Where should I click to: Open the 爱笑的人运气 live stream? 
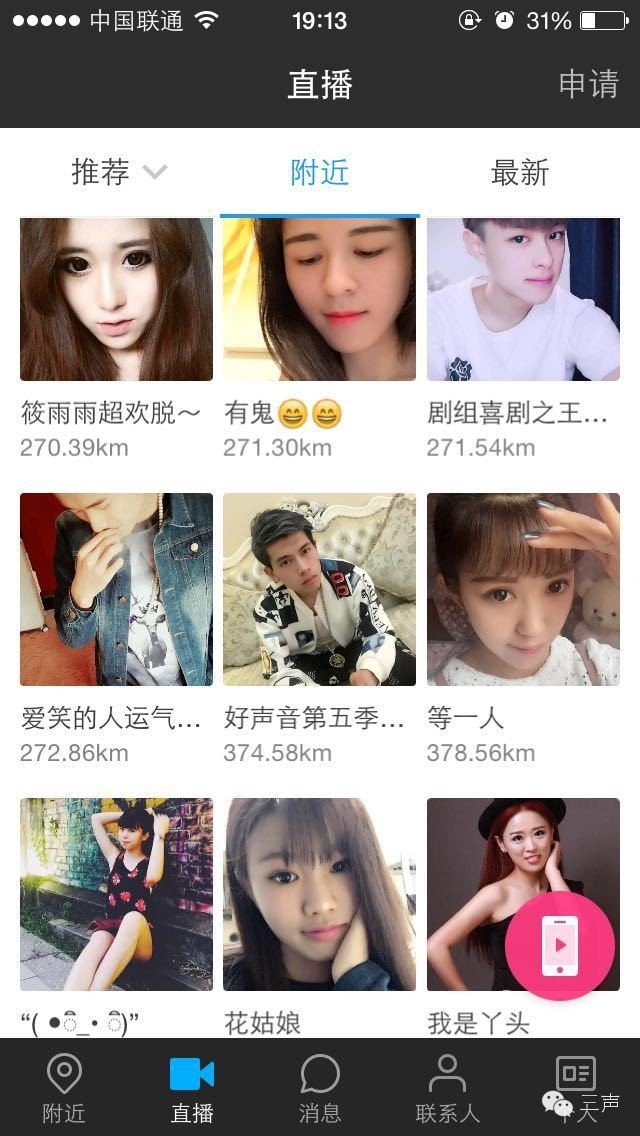tap(116, 589)
